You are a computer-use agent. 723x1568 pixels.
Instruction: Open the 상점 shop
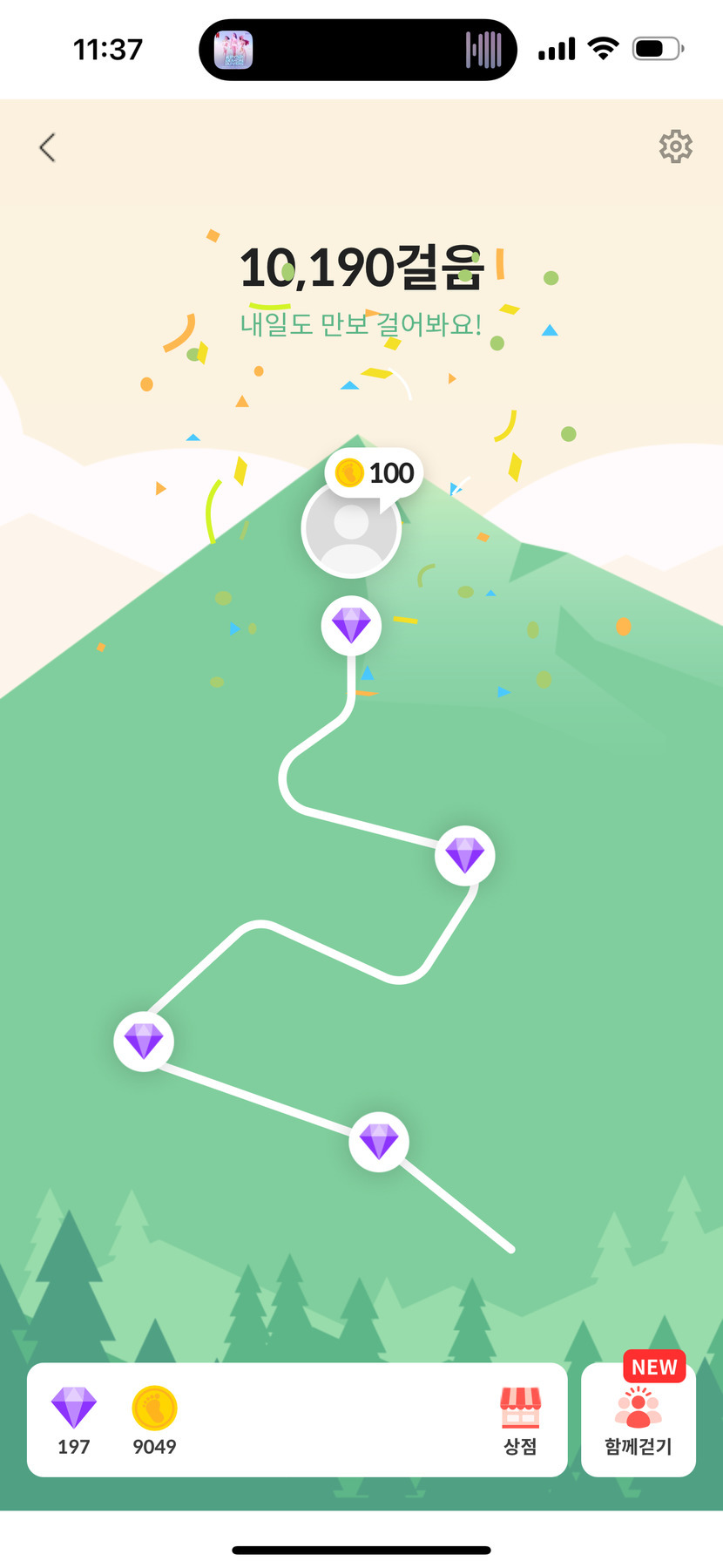click(520, 1419)
